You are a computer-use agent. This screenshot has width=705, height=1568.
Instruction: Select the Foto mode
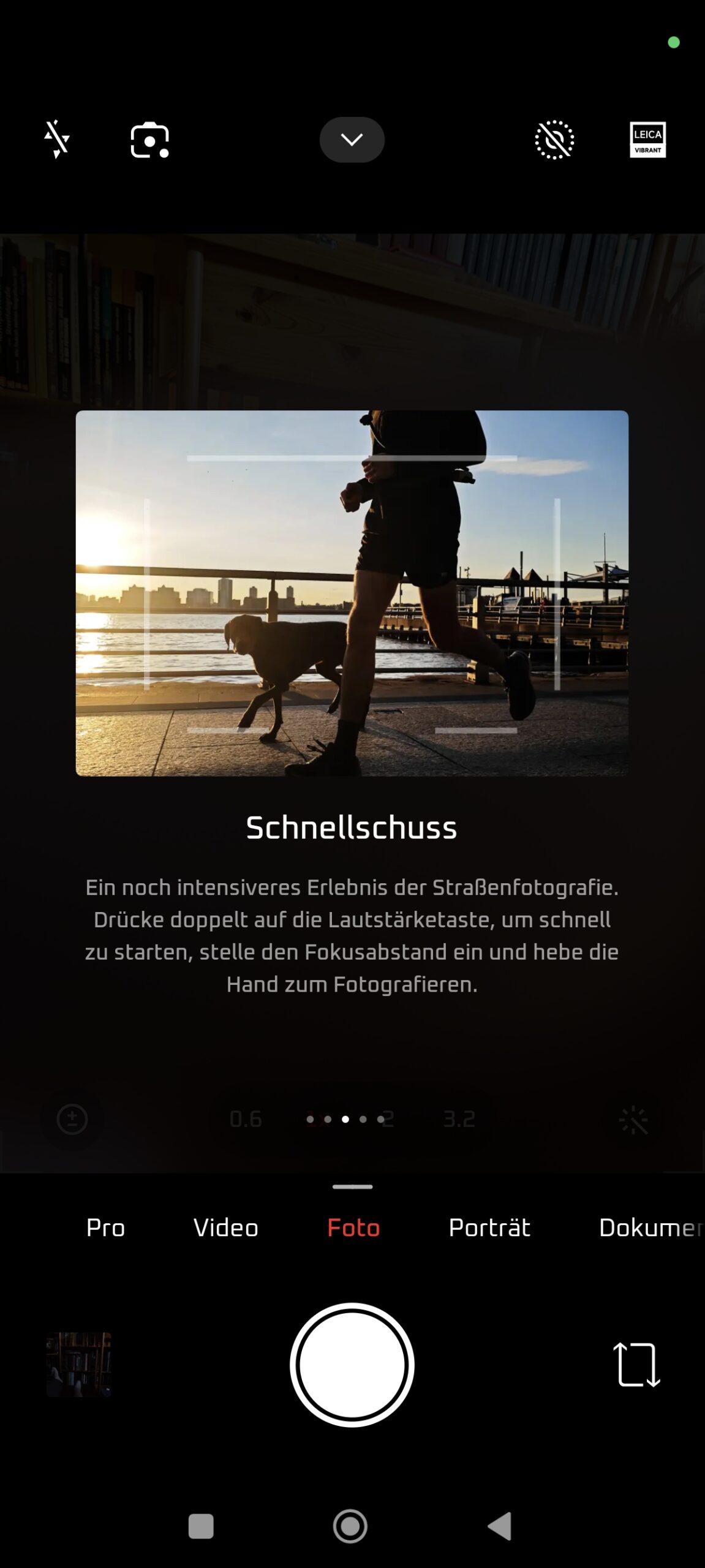click(x=353, y=1227)
